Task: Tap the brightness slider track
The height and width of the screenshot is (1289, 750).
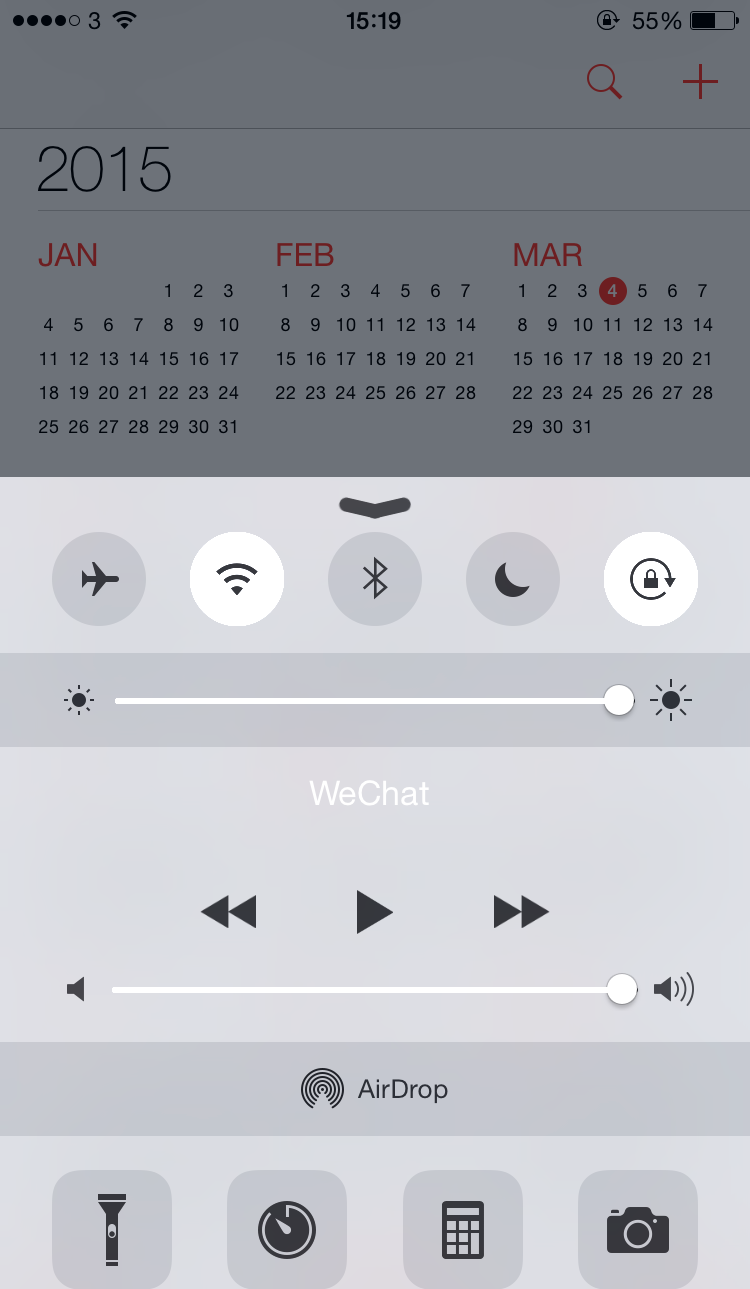Action: pyautogui.click(x=366, y=701)
